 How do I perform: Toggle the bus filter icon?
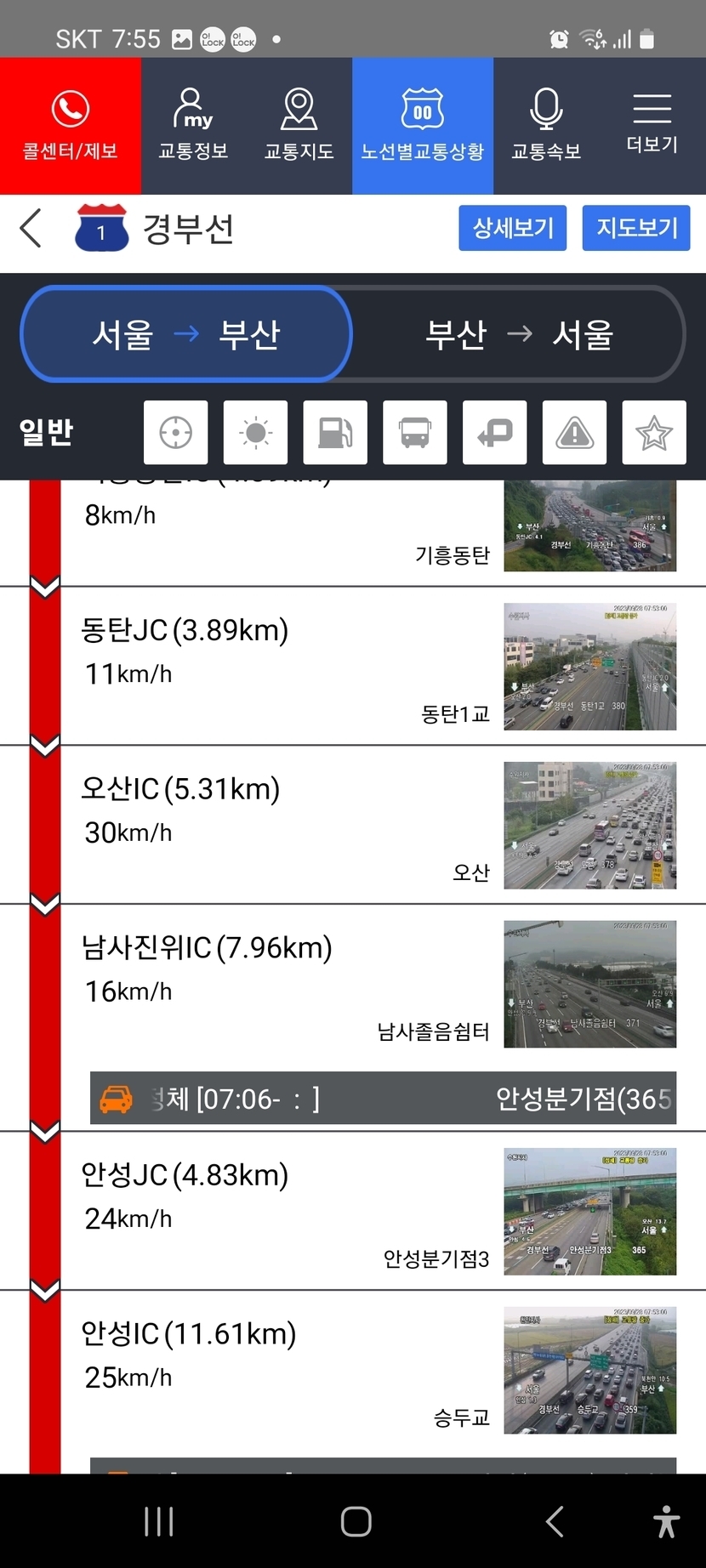(x=415, y=433)
